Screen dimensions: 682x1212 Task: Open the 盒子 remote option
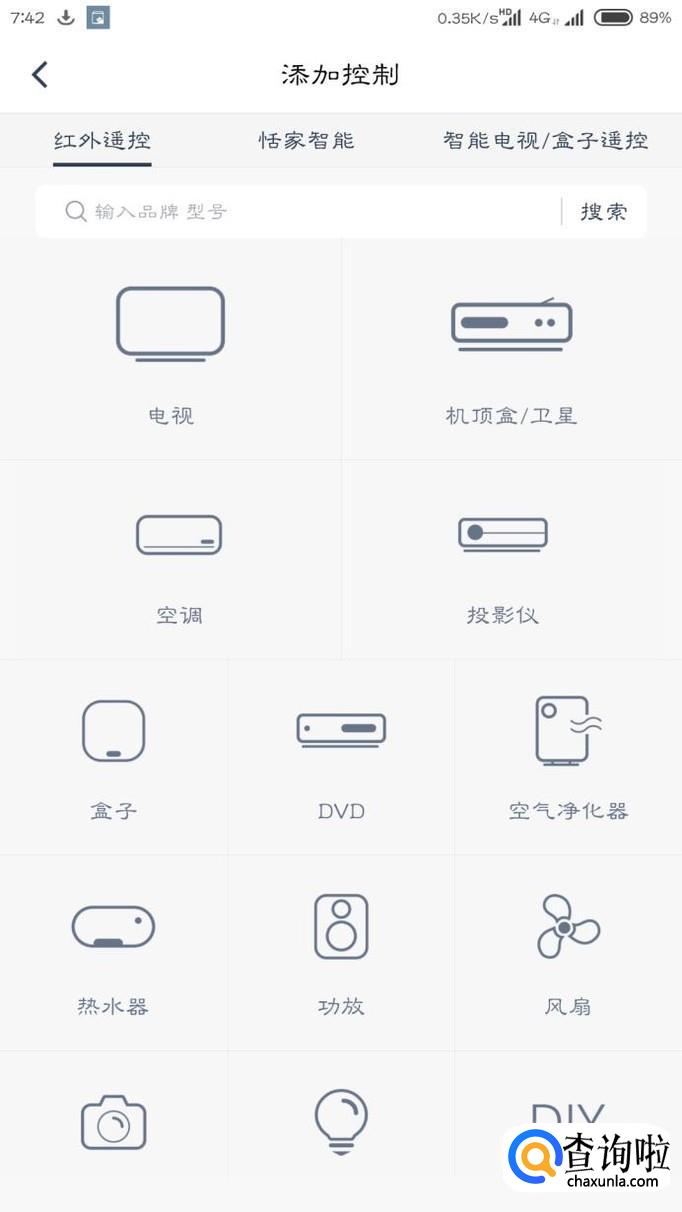114,757
